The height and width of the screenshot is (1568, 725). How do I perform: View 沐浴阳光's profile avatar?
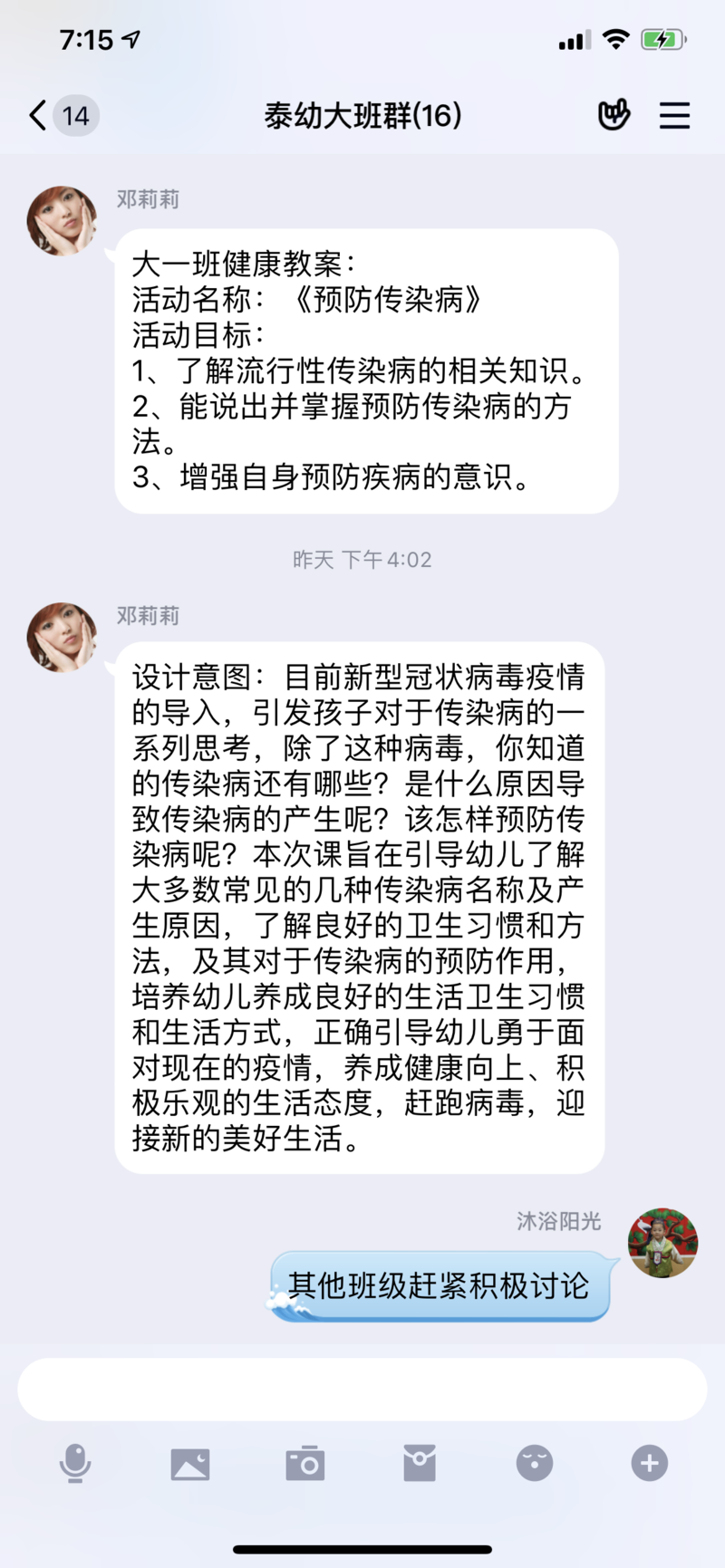662,1243
